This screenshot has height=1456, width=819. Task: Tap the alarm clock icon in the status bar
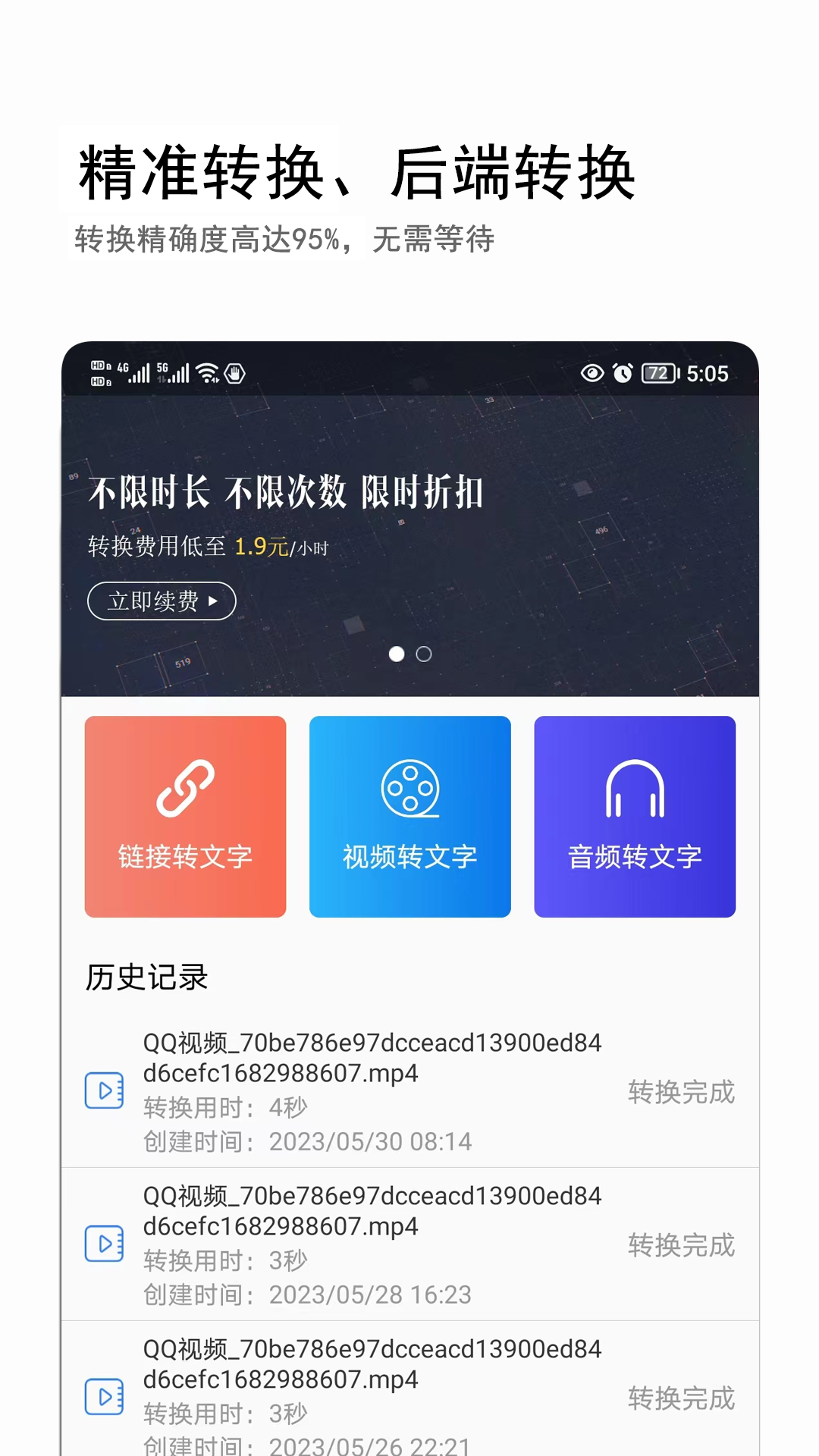625,373
